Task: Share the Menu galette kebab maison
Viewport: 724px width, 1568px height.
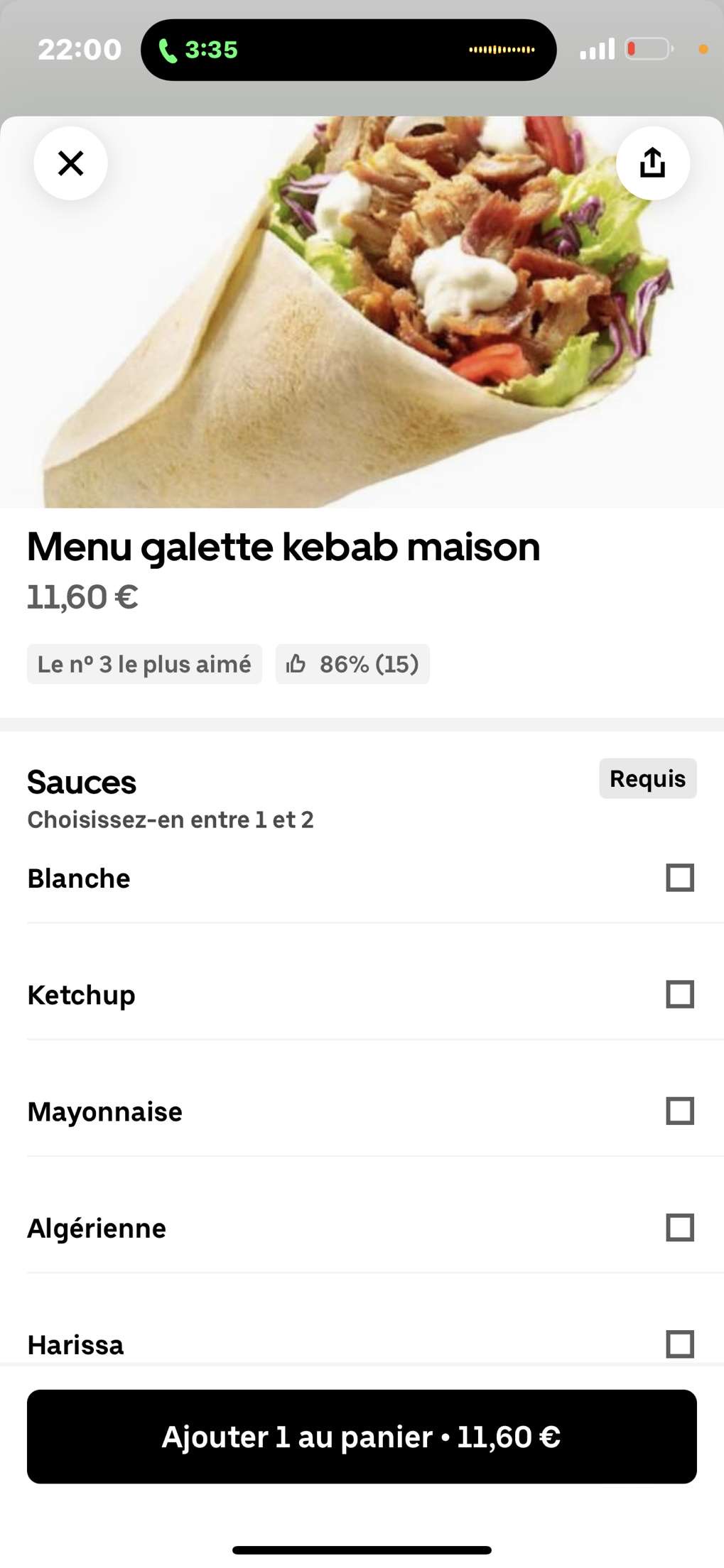Action: (652, 163)
